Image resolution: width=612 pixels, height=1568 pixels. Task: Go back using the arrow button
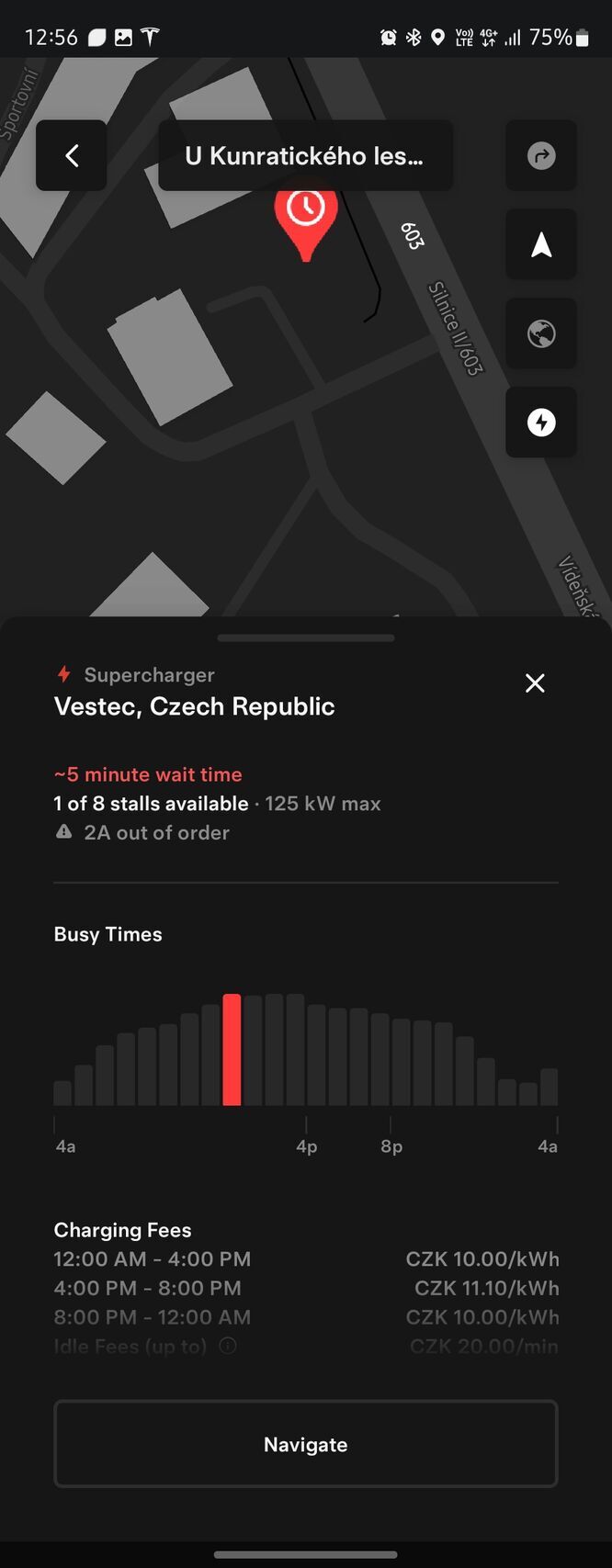tap(72, 155)
